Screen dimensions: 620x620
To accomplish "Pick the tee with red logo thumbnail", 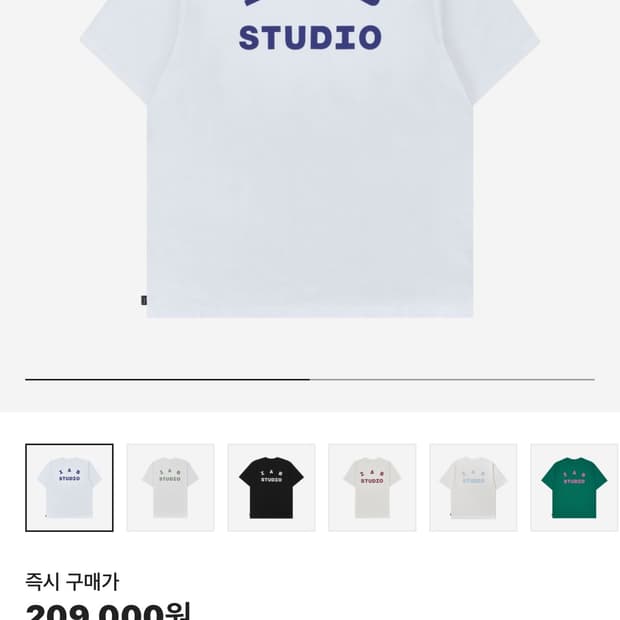I will [x=372, y=487].
